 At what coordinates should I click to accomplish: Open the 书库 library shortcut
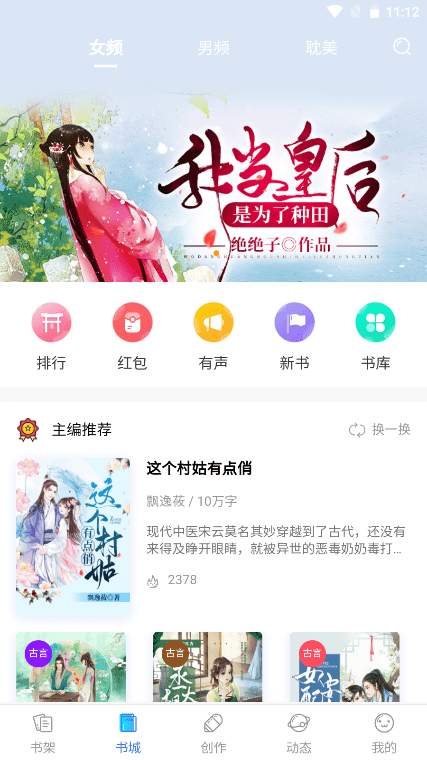coord(376,336)
